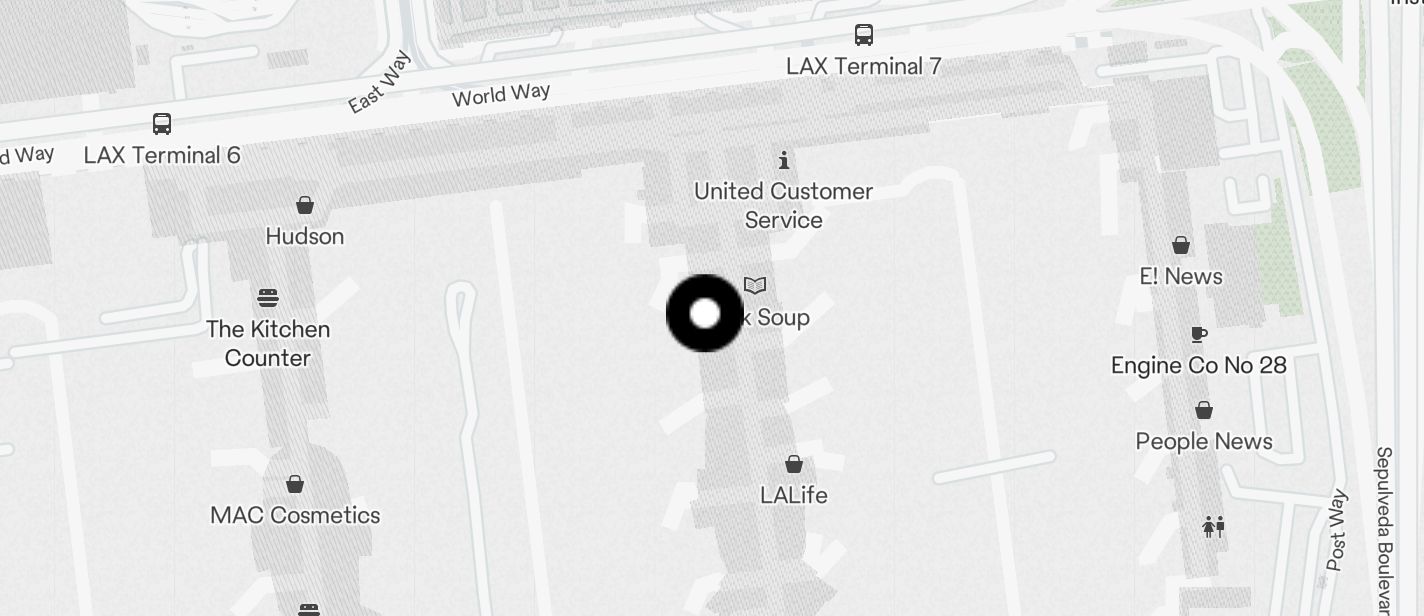Select the LALife shop marker
The image size is (1424, 616).
tap(794, 464)
